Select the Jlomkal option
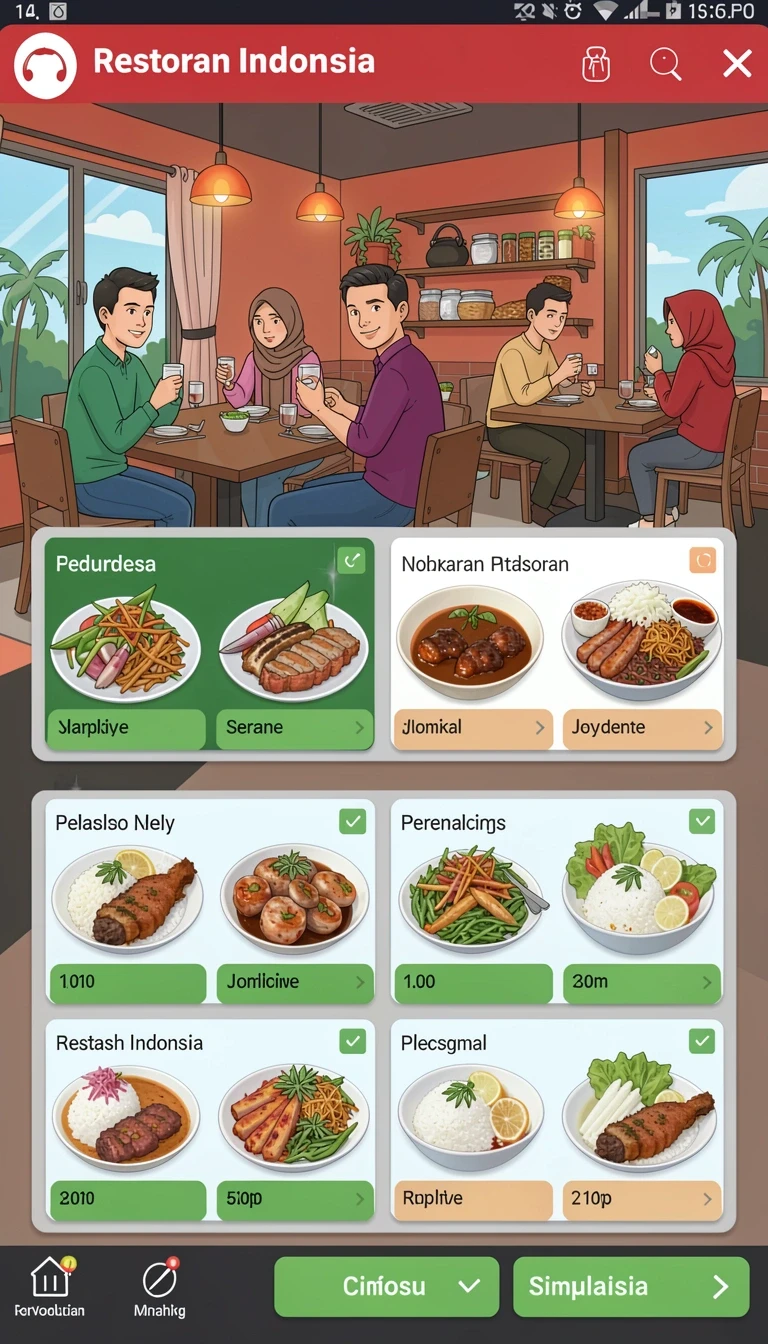Image resolution: width=768 pixels, height=1344 pixels. click(x=473, y=728)
